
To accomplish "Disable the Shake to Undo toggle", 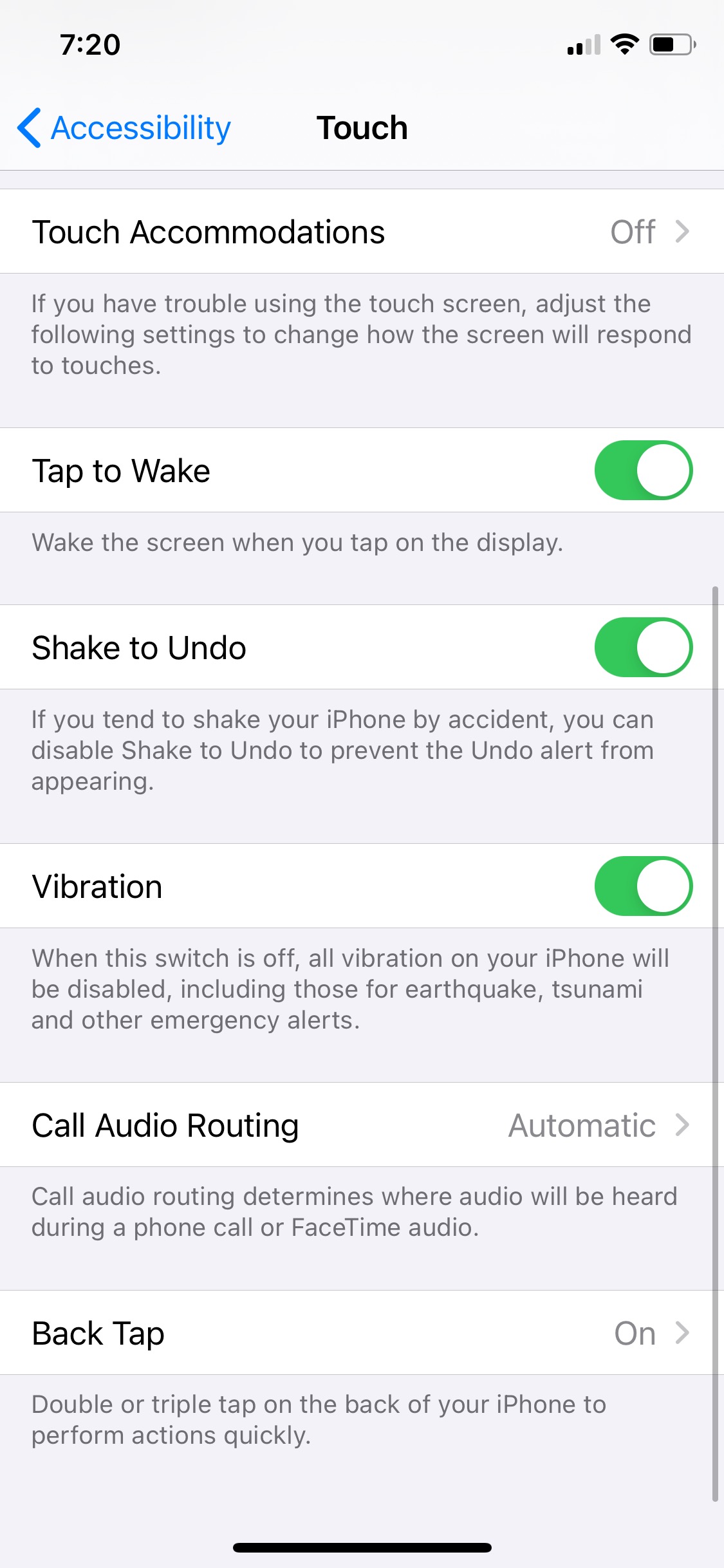I will [643, 648].
